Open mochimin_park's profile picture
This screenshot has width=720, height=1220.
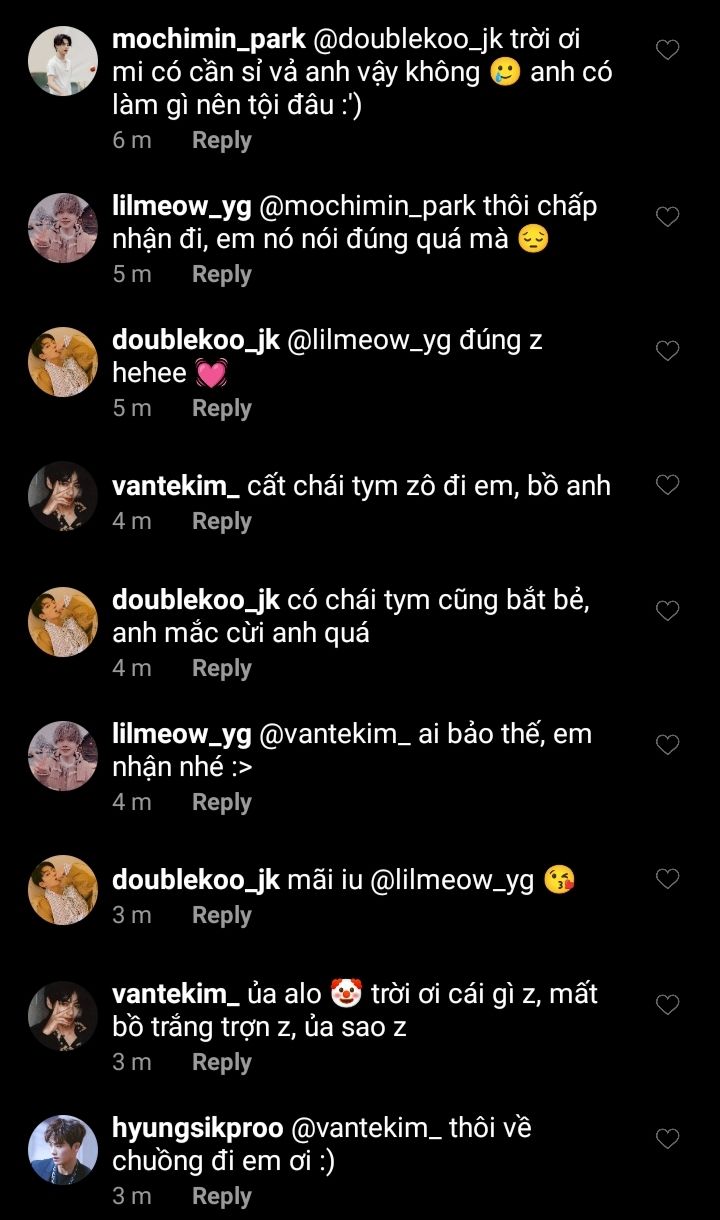63,61
